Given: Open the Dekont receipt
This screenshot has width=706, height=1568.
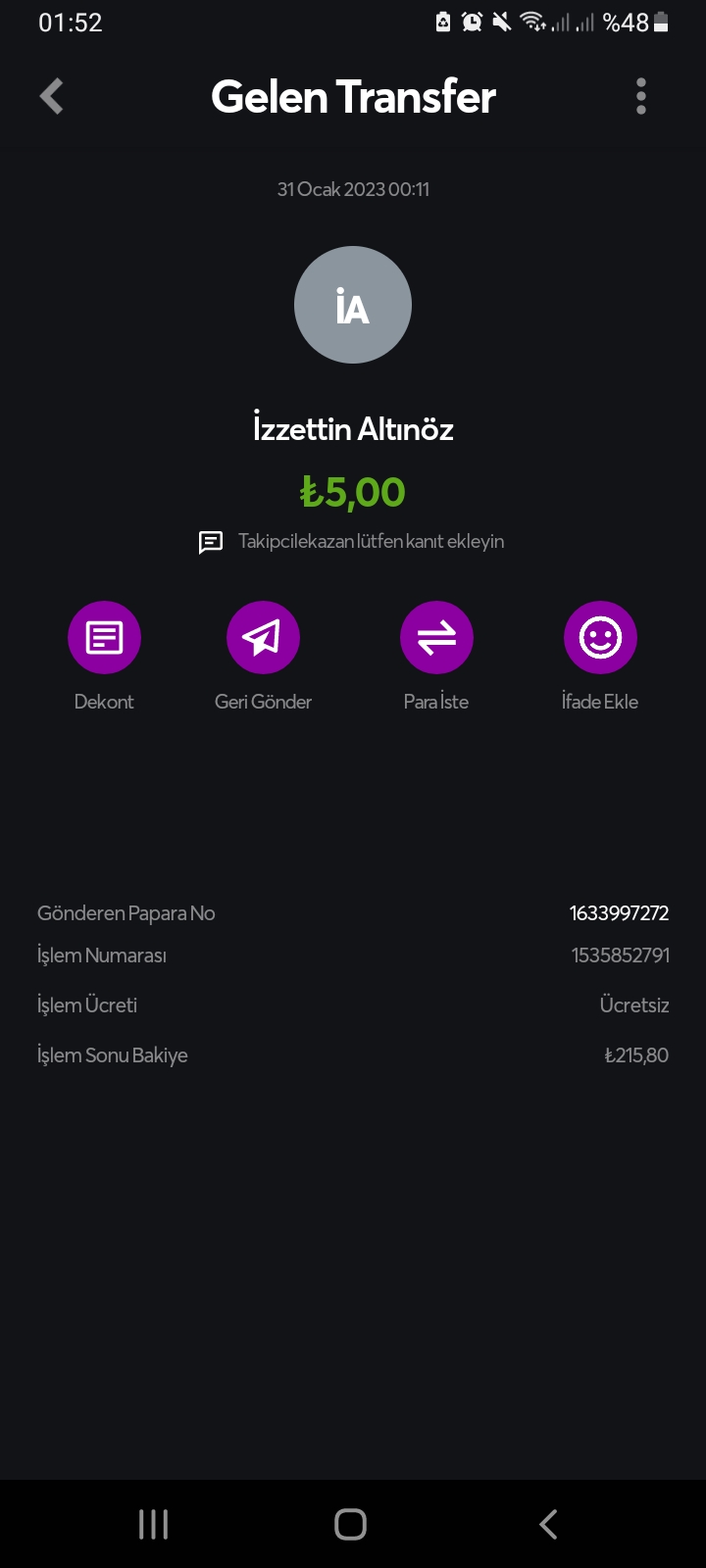Looking at the screenshot, I should [x=104, y=638].
